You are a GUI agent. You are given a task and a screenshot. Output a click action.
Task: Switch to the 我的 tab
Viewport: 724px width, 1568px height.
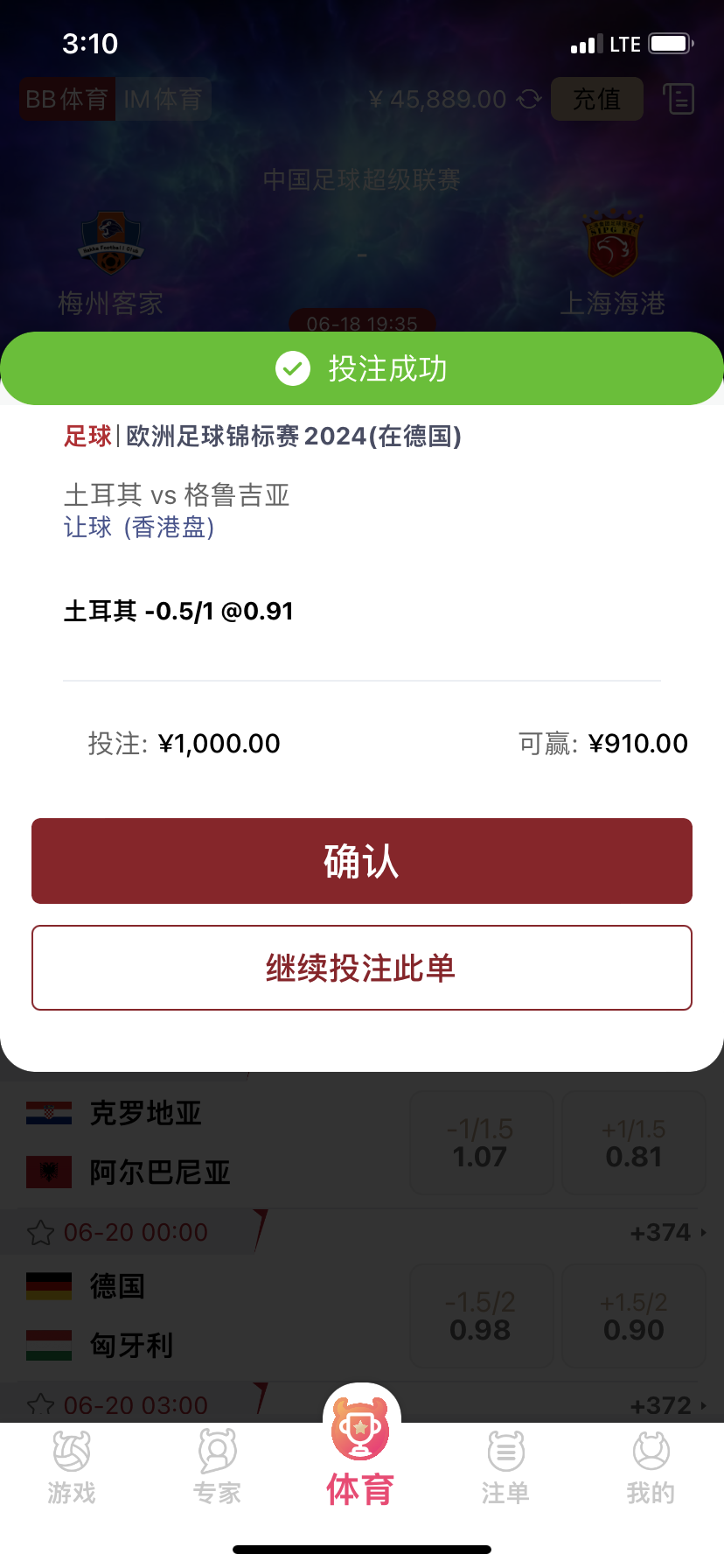click(x=651, y=1468)
